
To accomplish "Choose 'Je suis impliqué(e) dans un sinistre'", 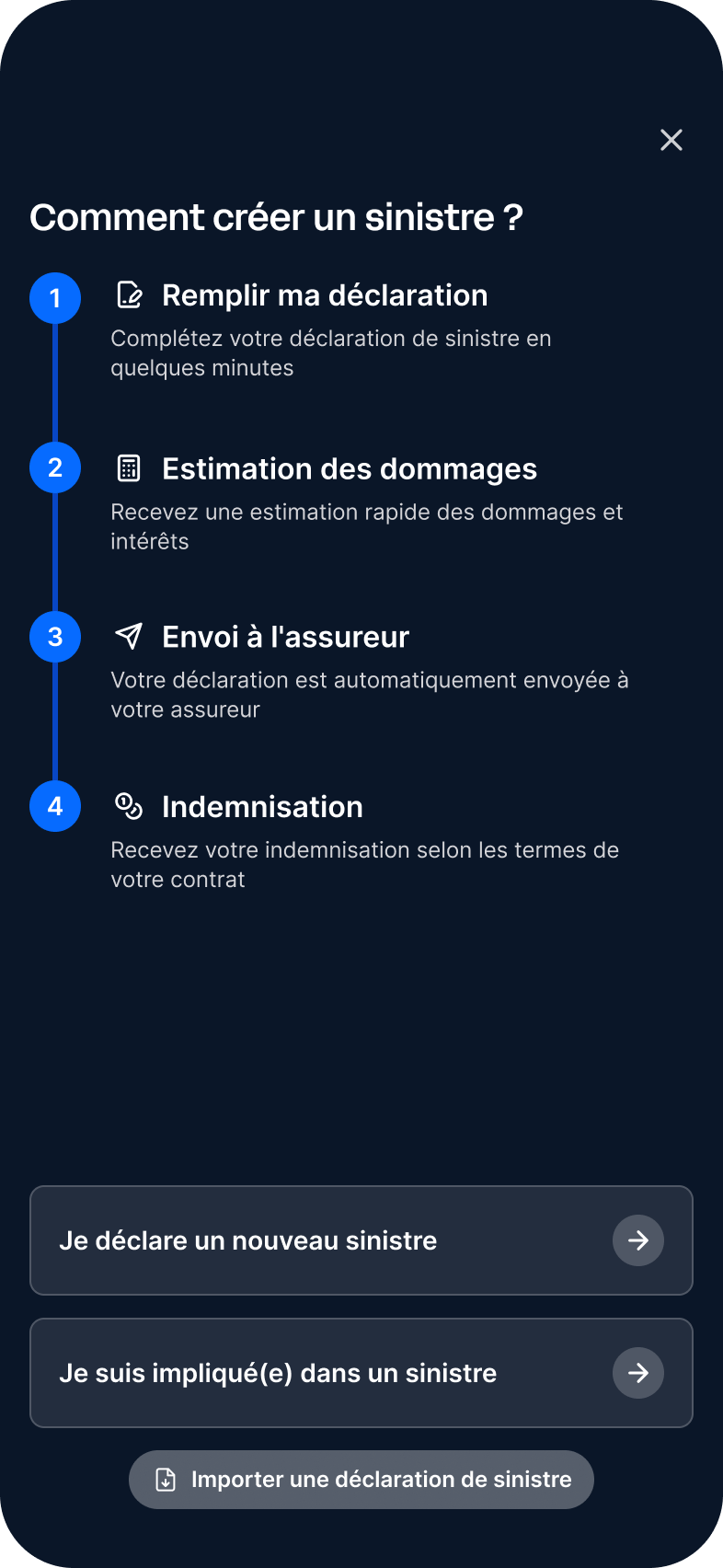I will (x=361, y=1373).
